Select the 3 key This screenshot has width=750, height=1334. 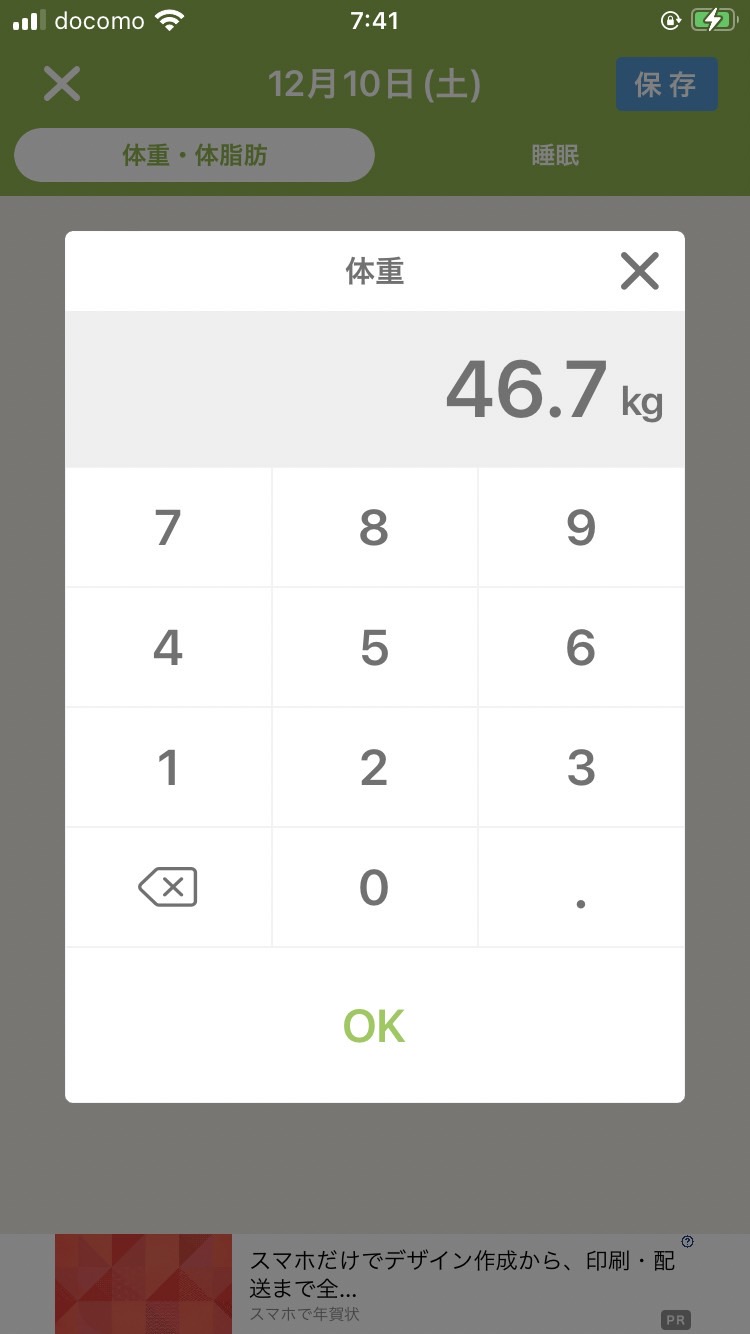(x=581, y=767)
